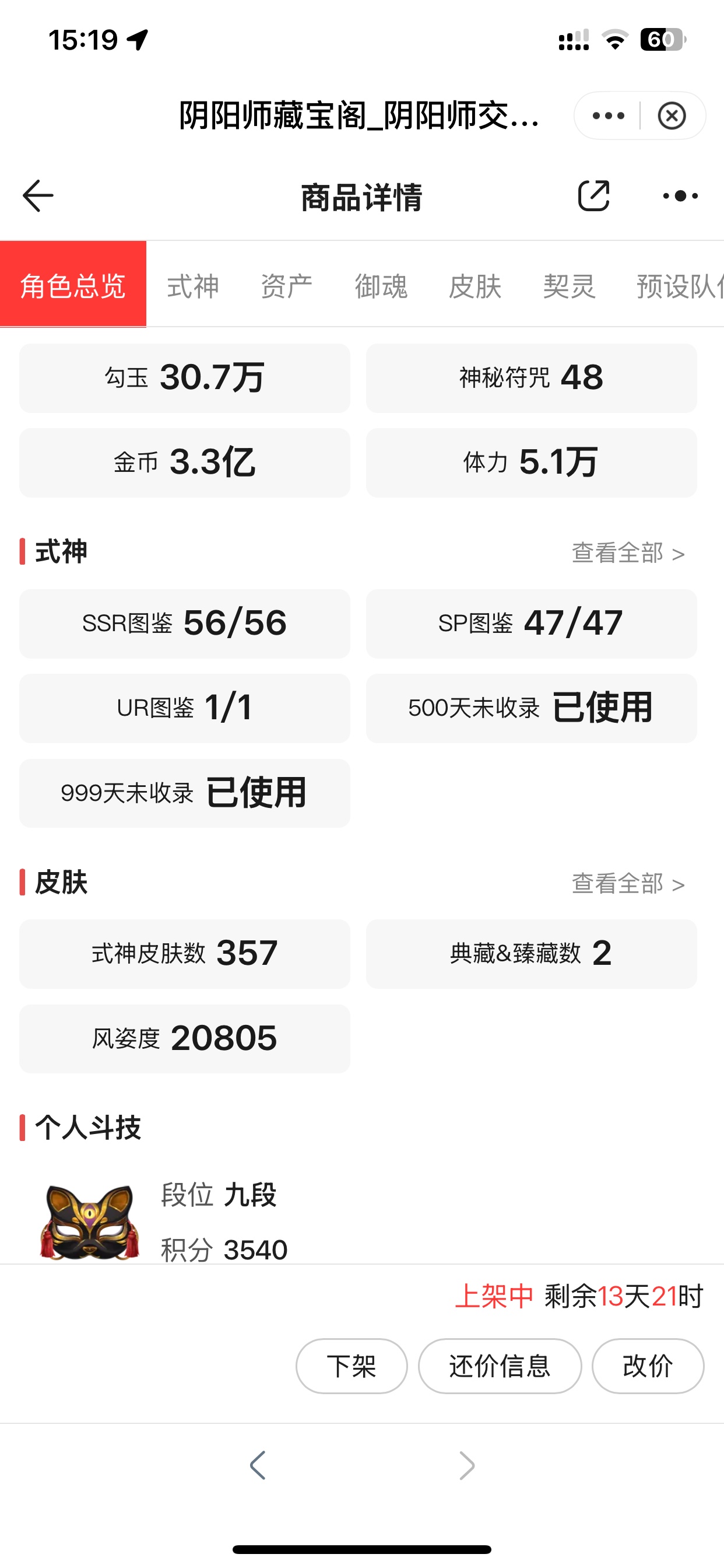724x1568 pixels.
Task: Tap 下架 to delist the item
Action: click(x=351, y=1366)
